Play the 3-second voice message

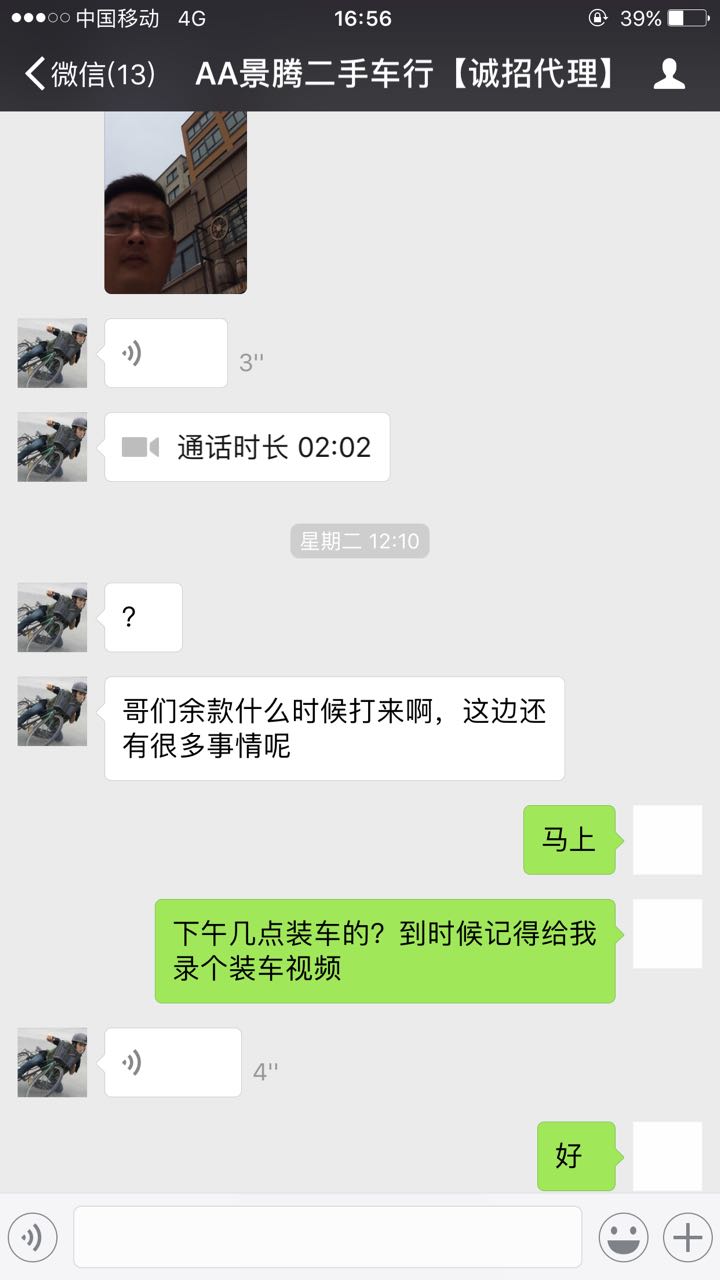tap(165, 353)
